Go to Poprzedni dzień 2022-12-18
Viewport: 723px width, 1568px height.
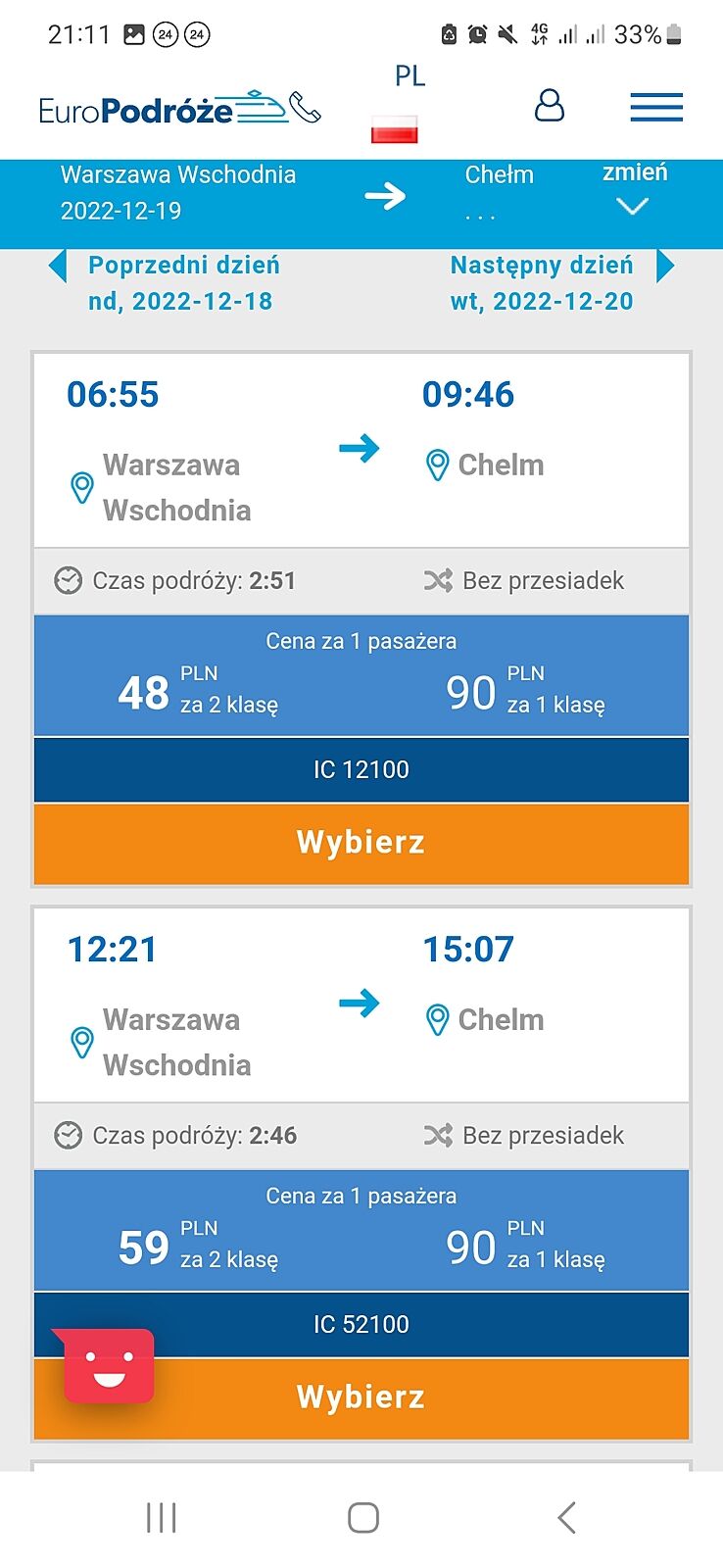tap(163, 282)
